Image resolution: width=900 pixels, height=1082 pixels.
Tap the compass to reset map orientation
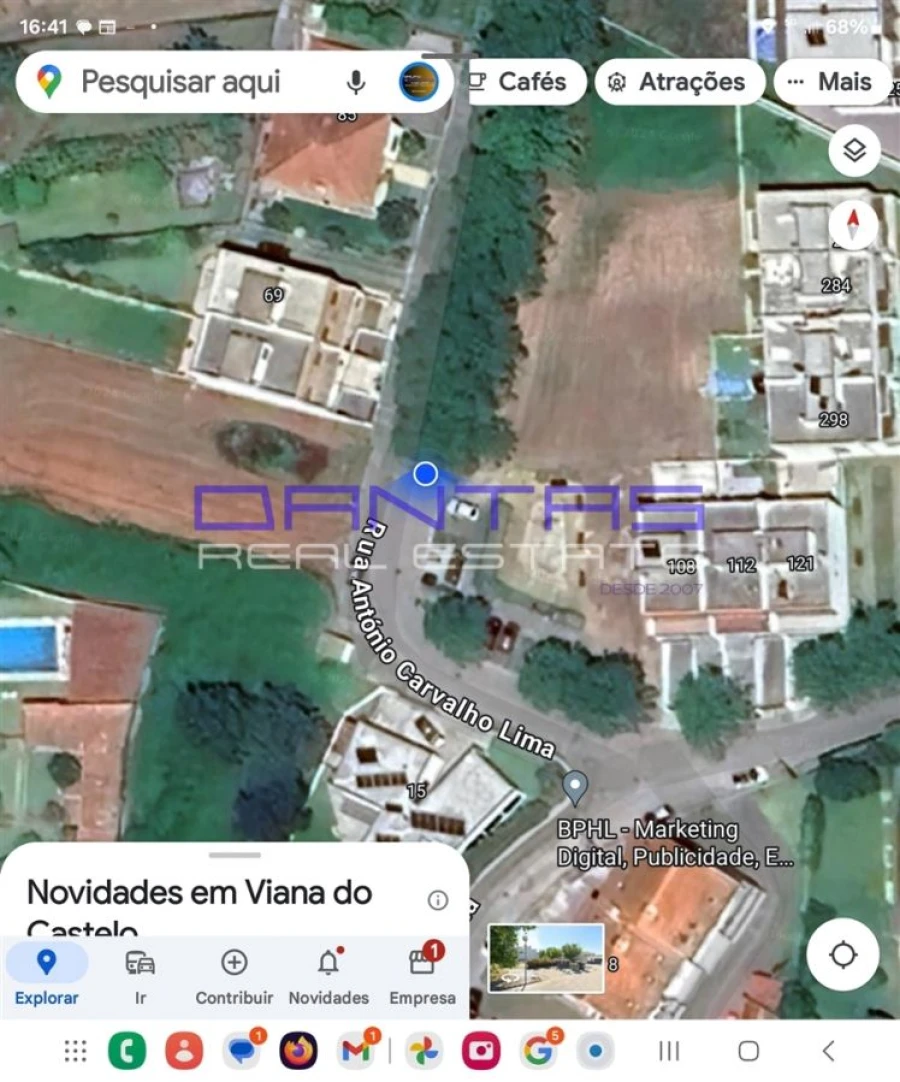coord(853,225)
